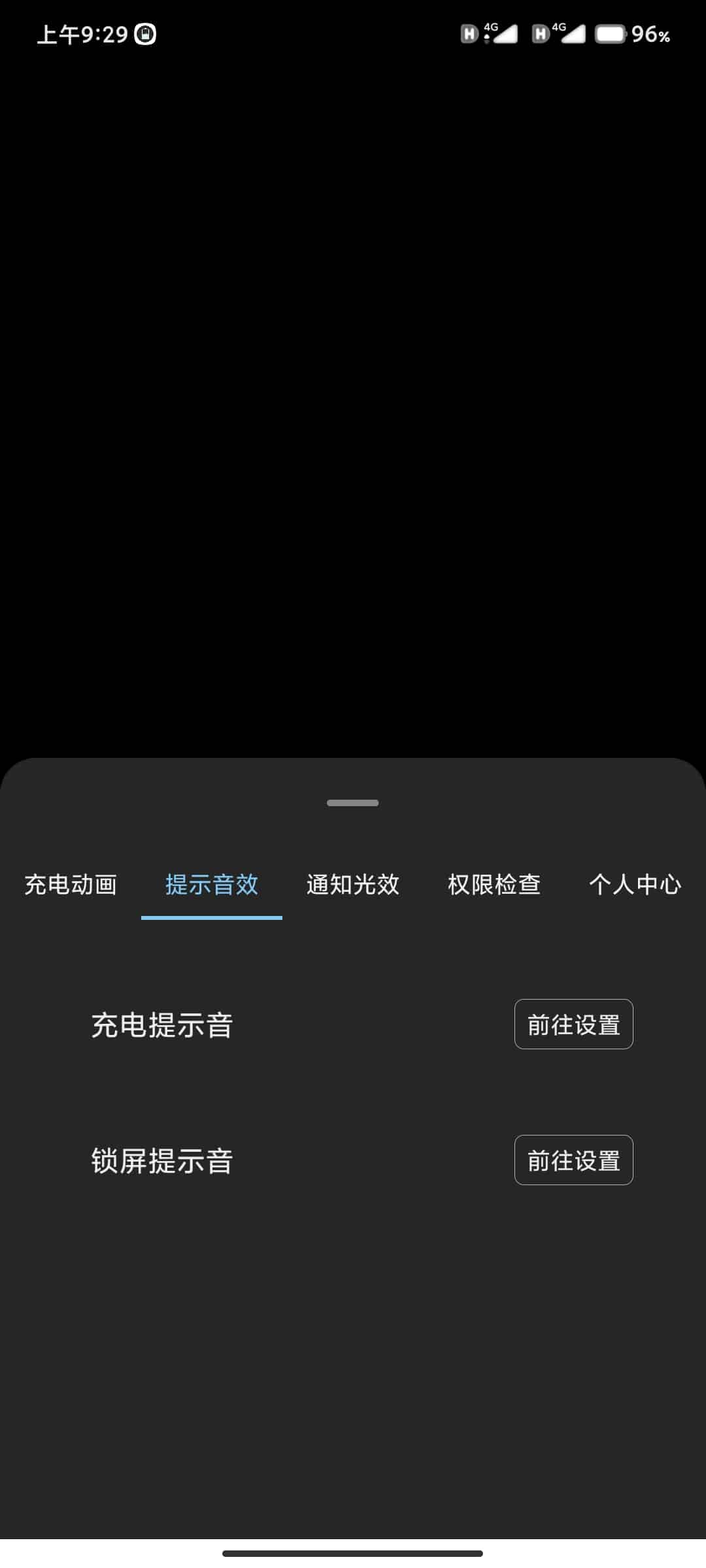
Task: Open the 通知光效 tab
Action: coord(353,885)
